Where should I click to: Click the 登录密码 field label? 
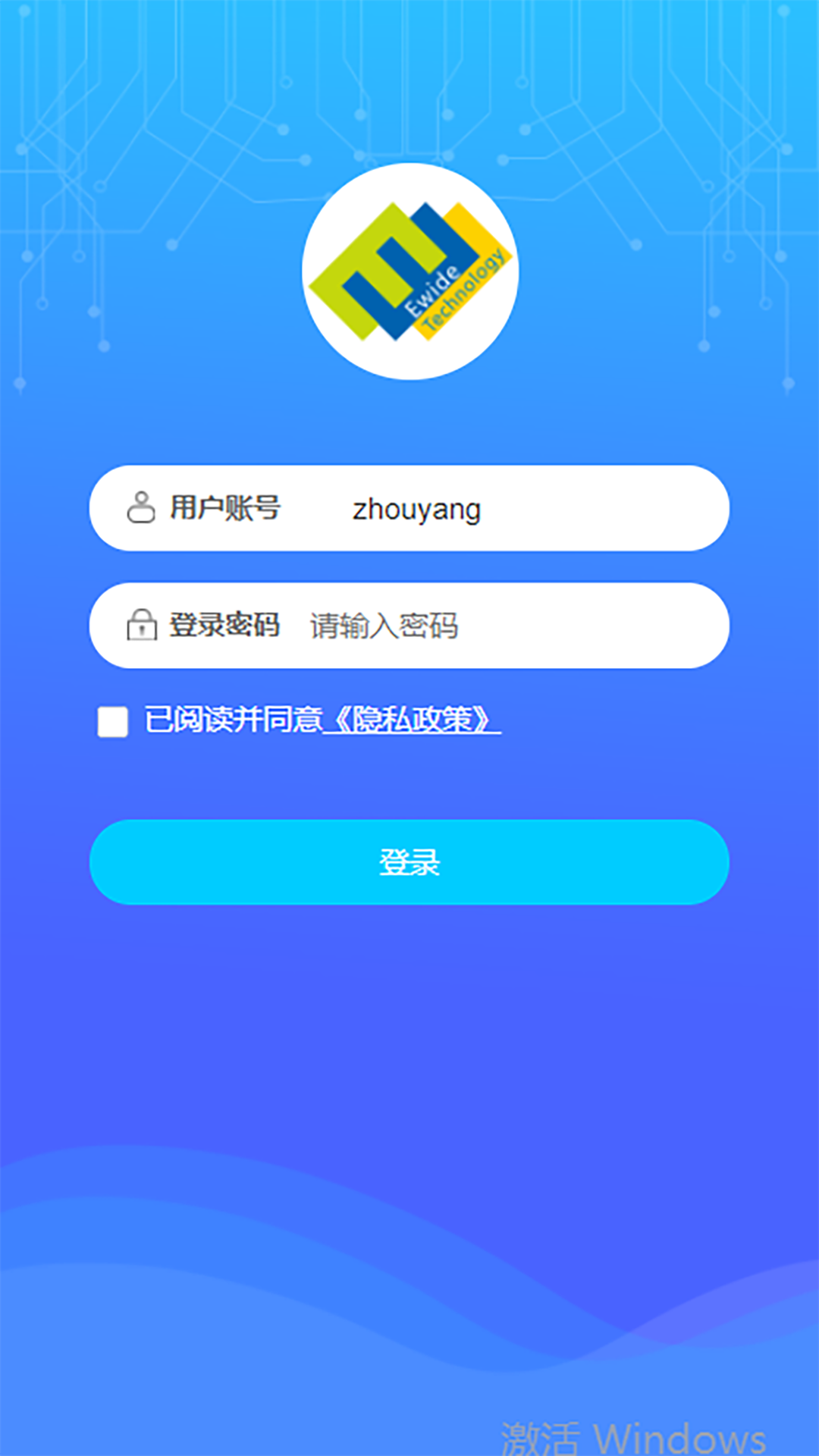[225, 626]
